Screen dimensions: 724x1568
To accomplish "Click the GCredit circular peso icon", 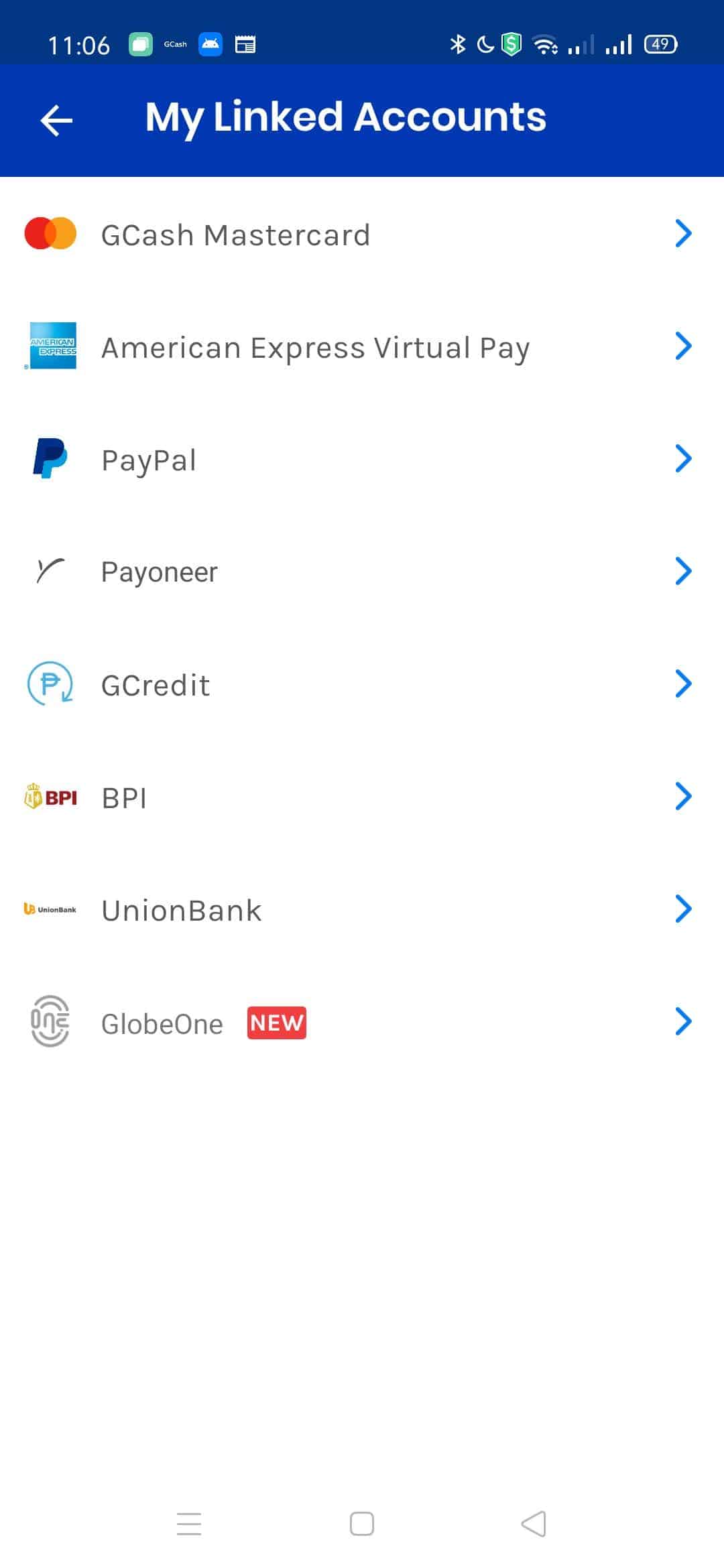I will pos(52,684).
